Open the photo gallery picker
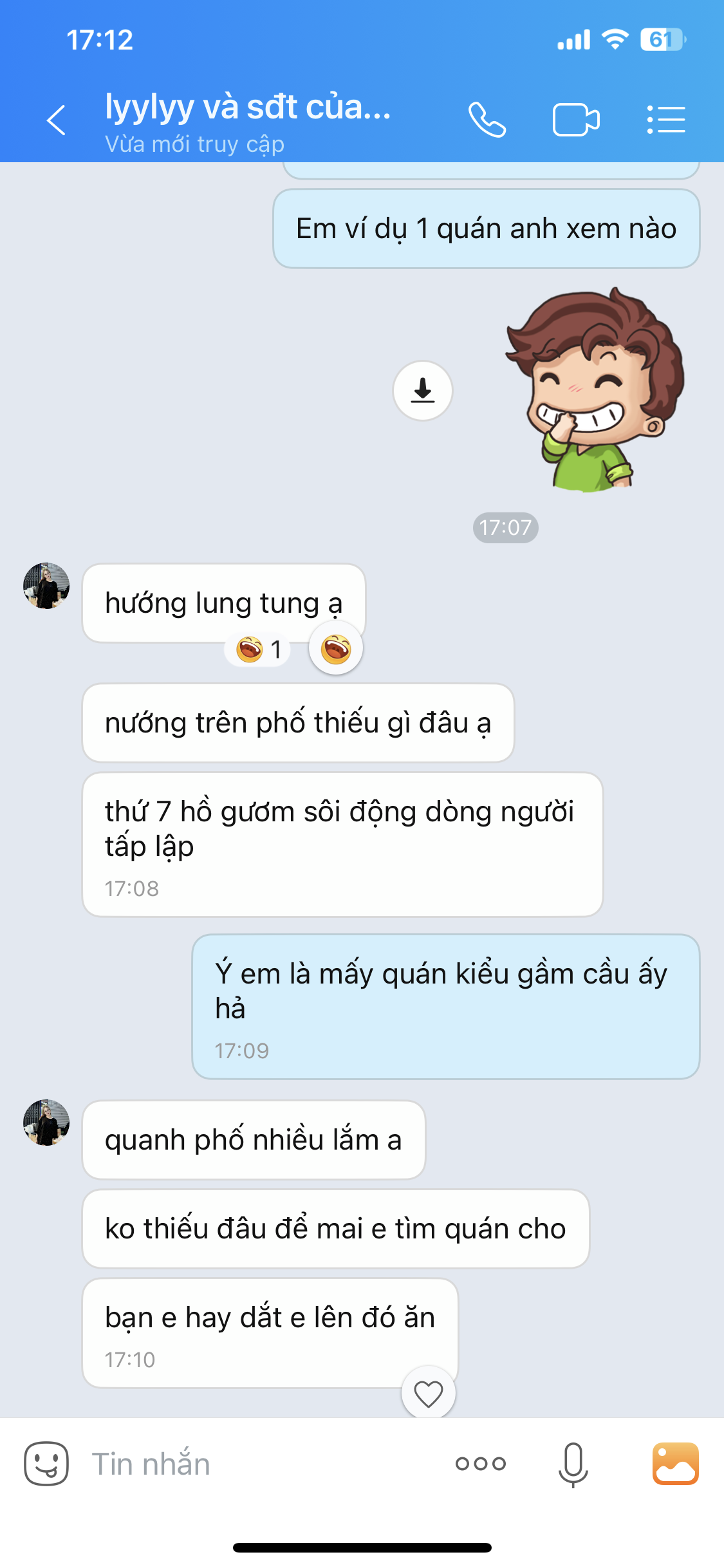Viewport: 724px width, 1568px height. click(676, 1464)
